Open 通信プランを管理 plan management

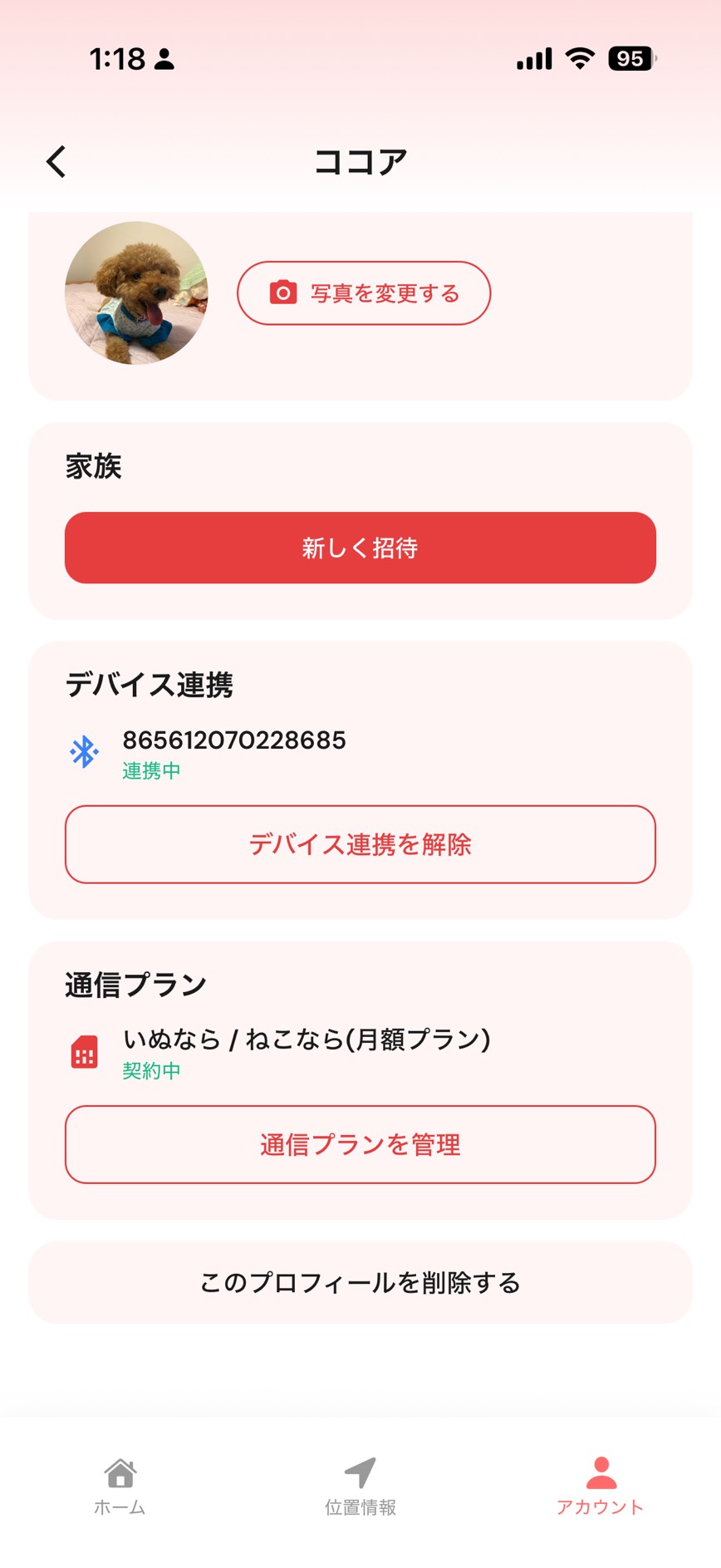pos(360,1144)
